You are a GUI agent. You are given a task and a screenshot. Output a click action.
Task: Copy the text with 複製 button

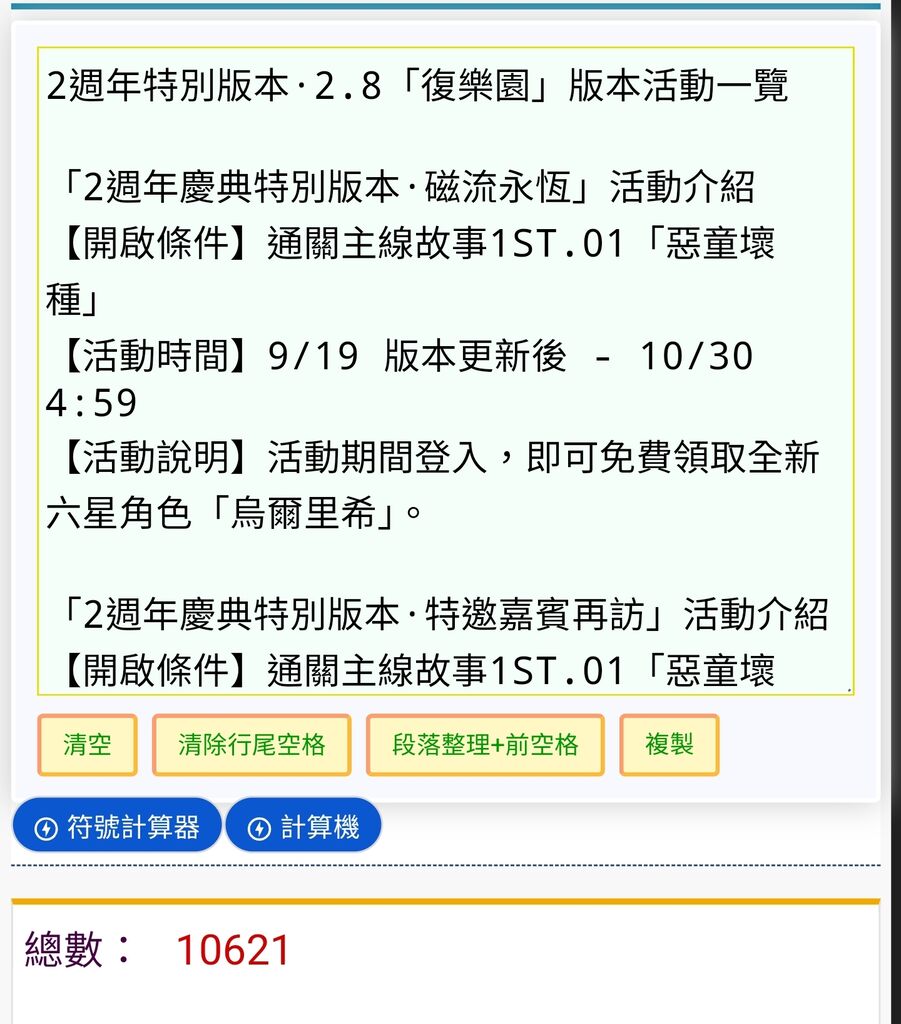pyautogui.click(x=669, y=745)
